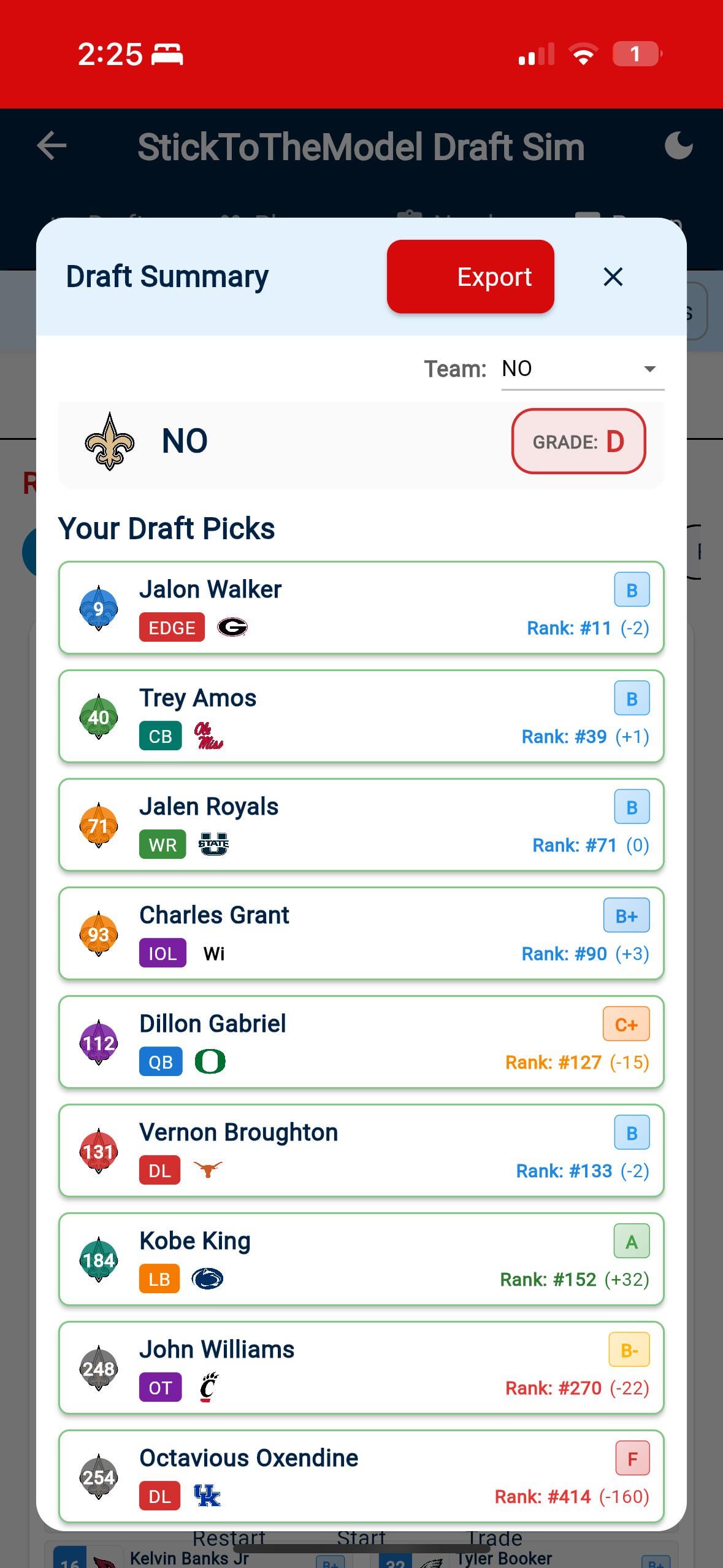723x1568 pixels.
Task: Open Octavious Oxendine's pick card
Action: [361, 1476]
